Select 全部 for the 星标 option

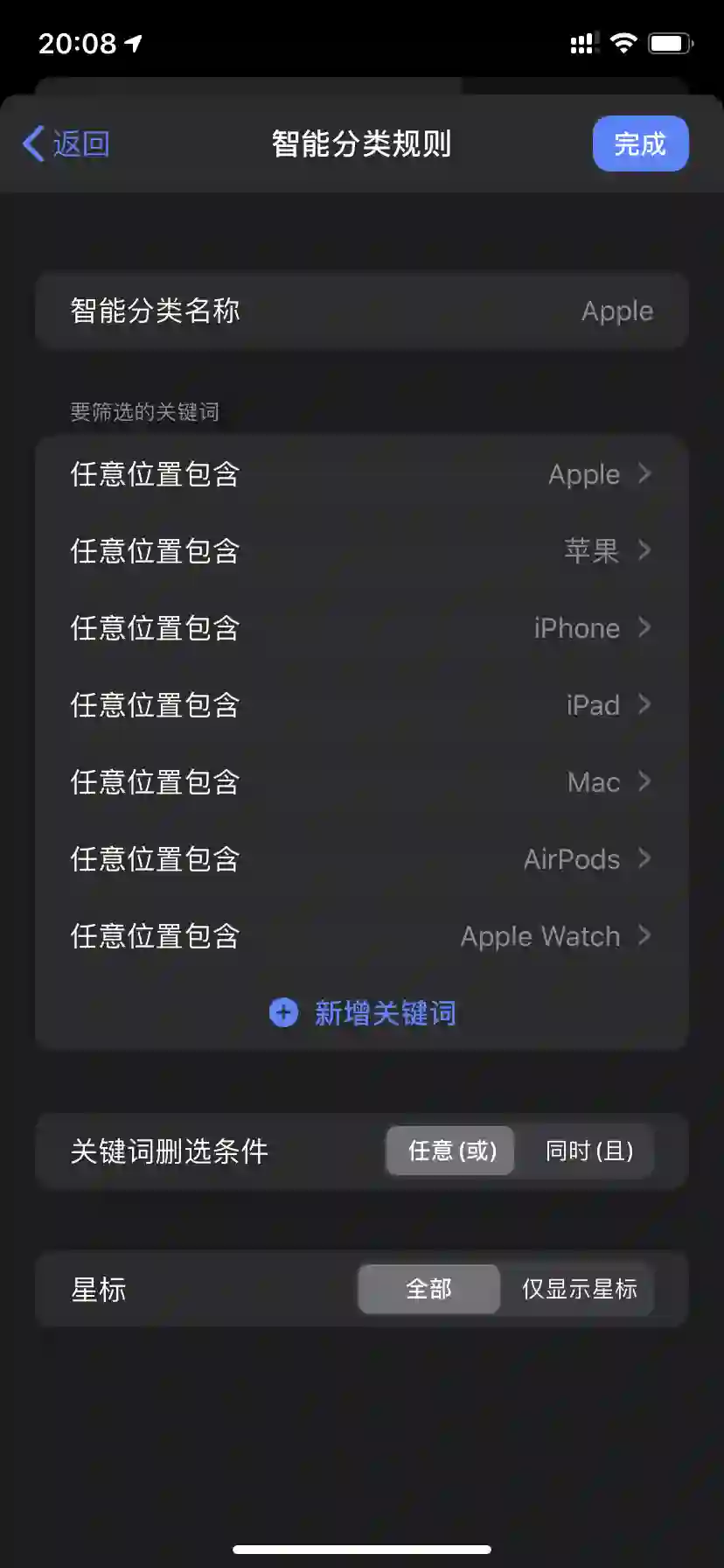429,1289
